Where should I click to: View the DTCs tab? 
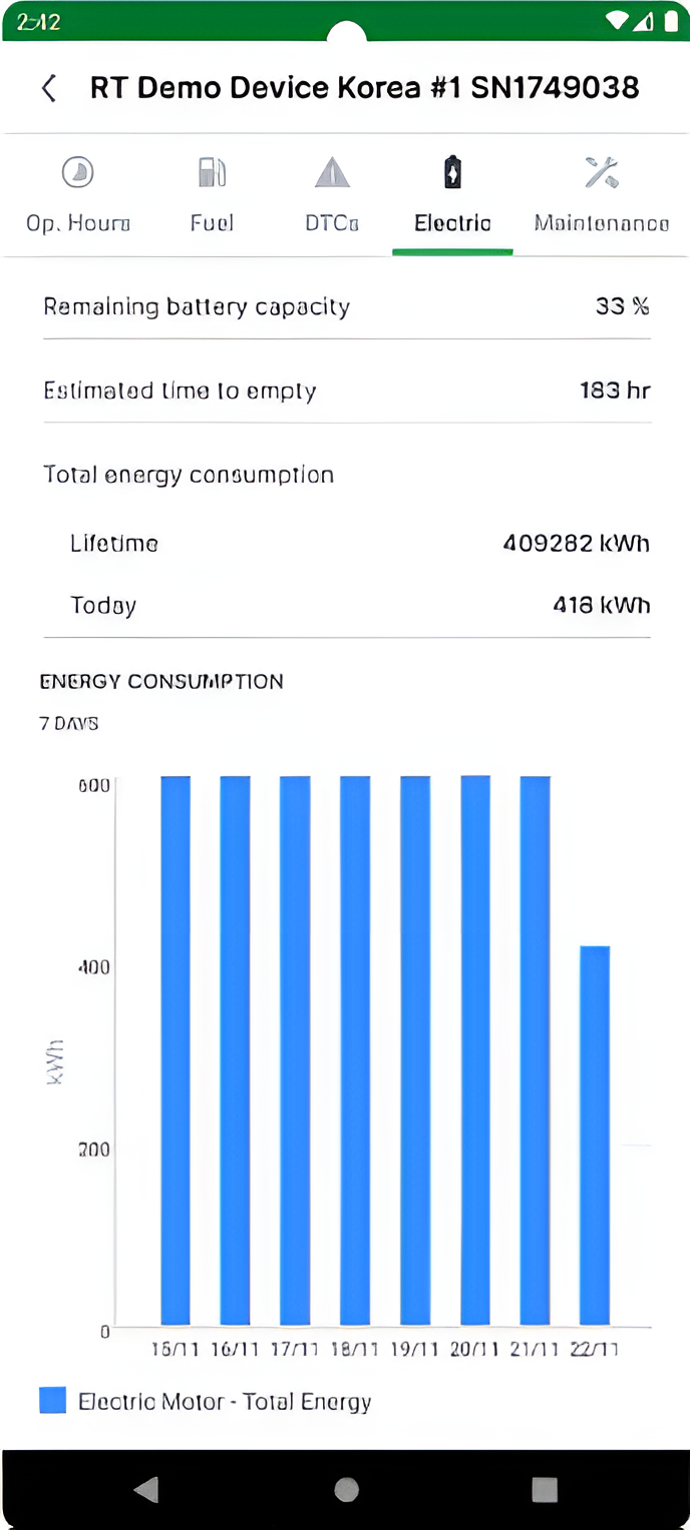coord(332,195)
